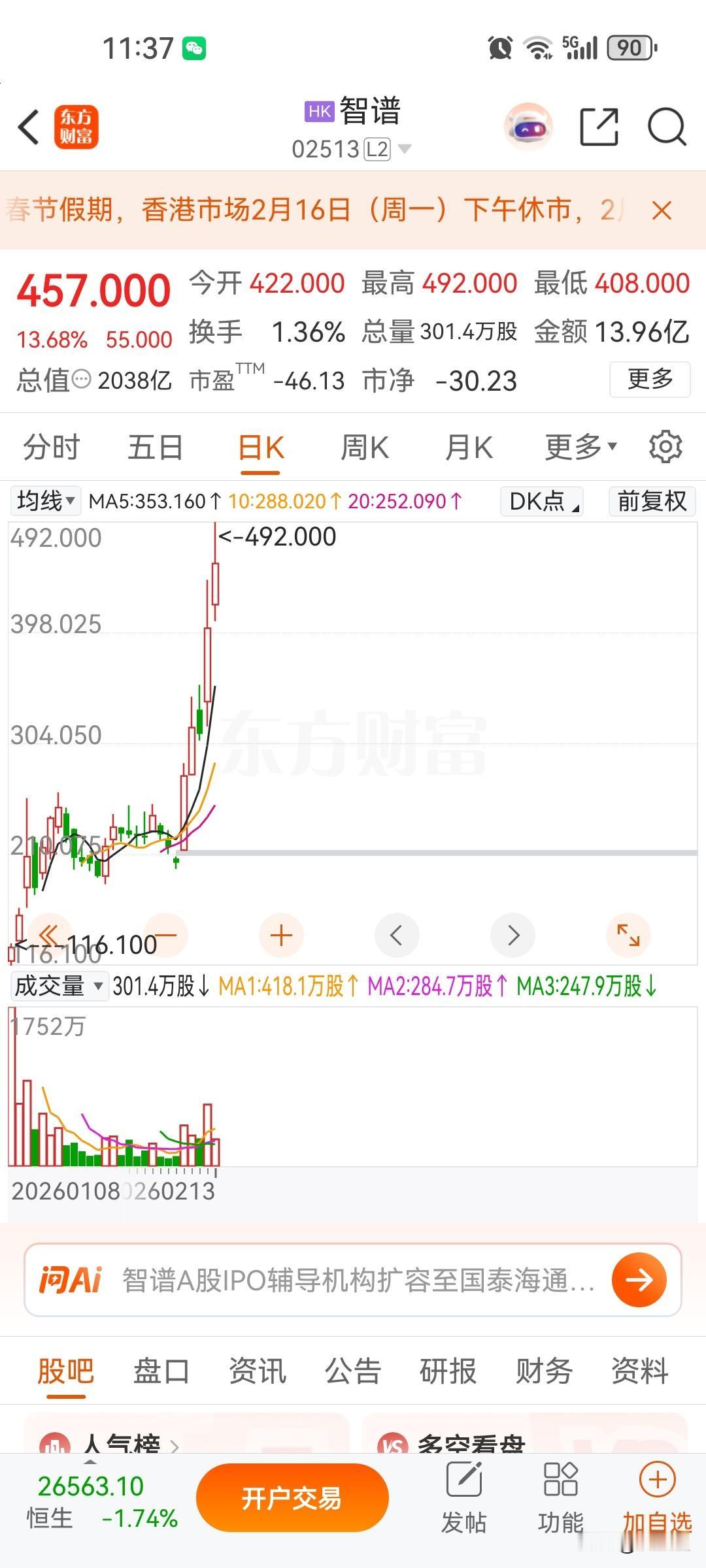Open 更多 for additional stock details
This screenshot has width=706, height=1568.
(x=649, y=380)
